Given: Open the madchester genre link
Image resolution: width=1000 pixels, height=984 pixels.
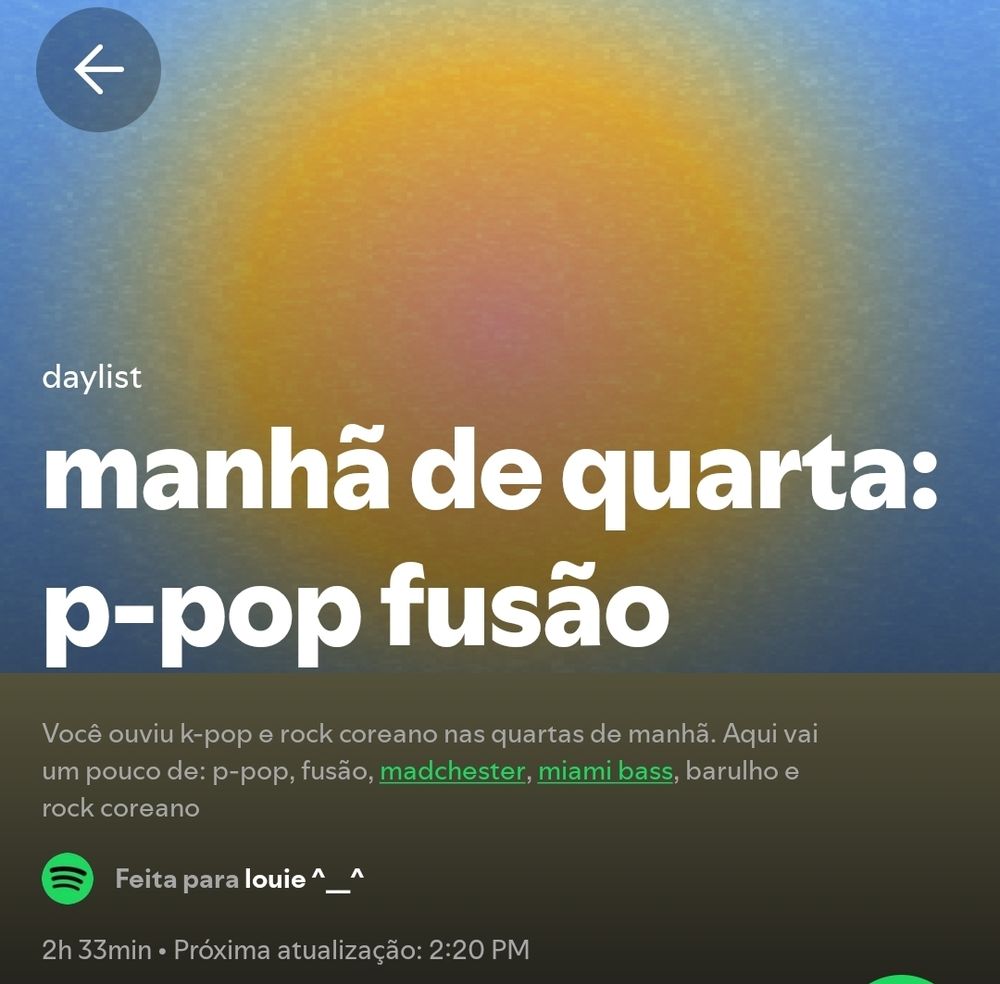Looking at the screenshot, I should coord(452,771).
